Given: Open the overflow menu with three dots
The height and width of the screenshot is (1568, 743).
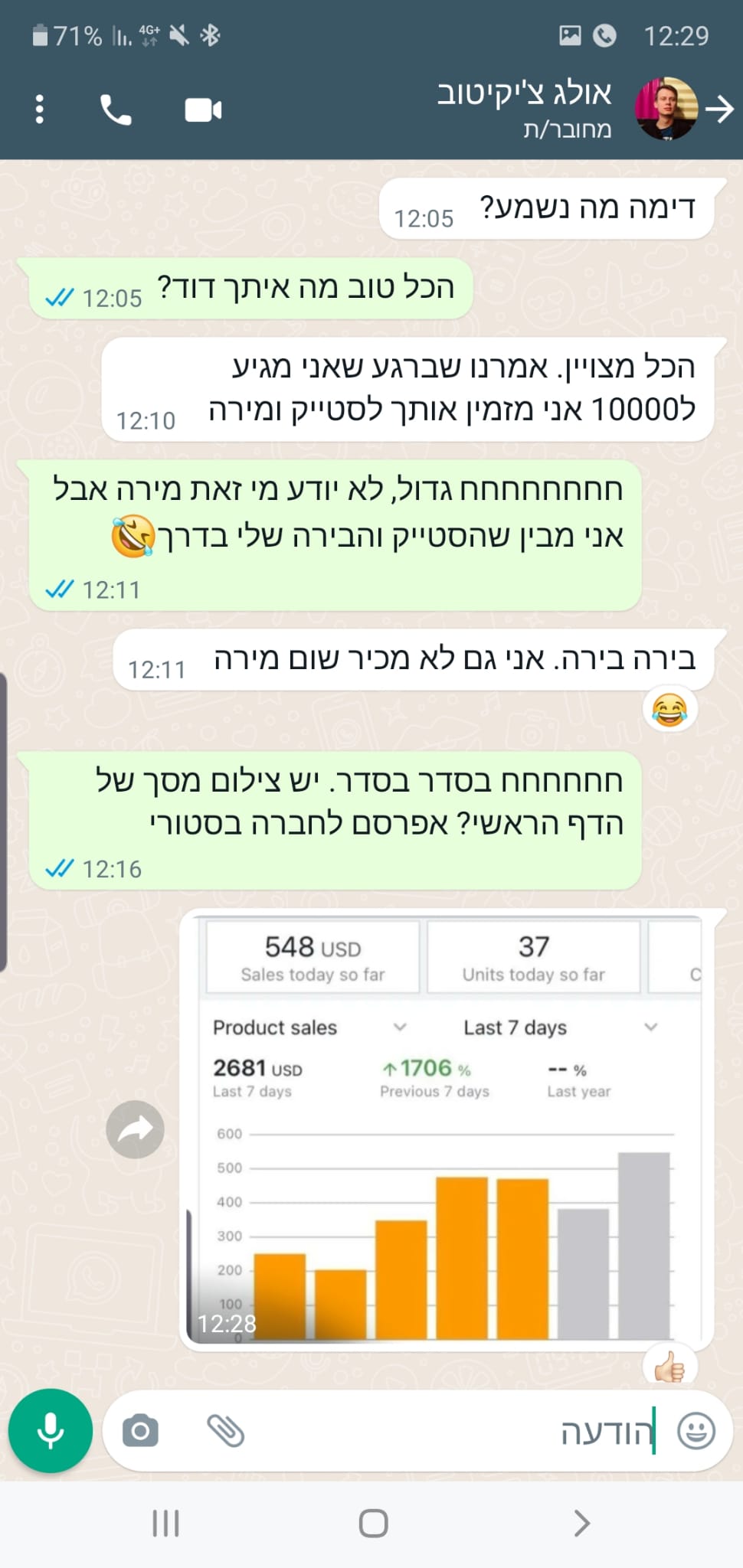Looking at the screenshot, I should (40, 109).
